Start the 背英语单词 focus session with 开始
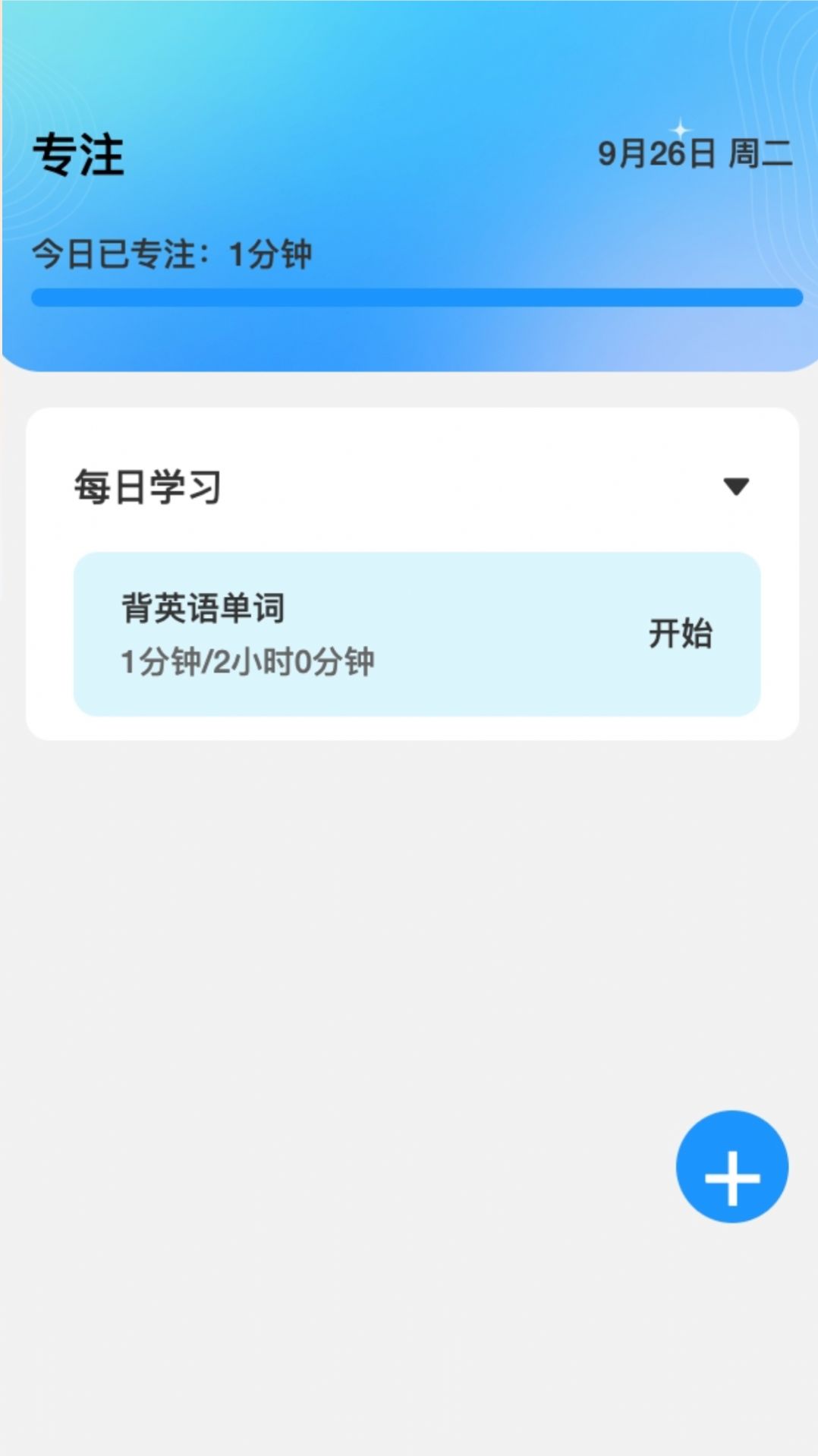 [681, 636]
